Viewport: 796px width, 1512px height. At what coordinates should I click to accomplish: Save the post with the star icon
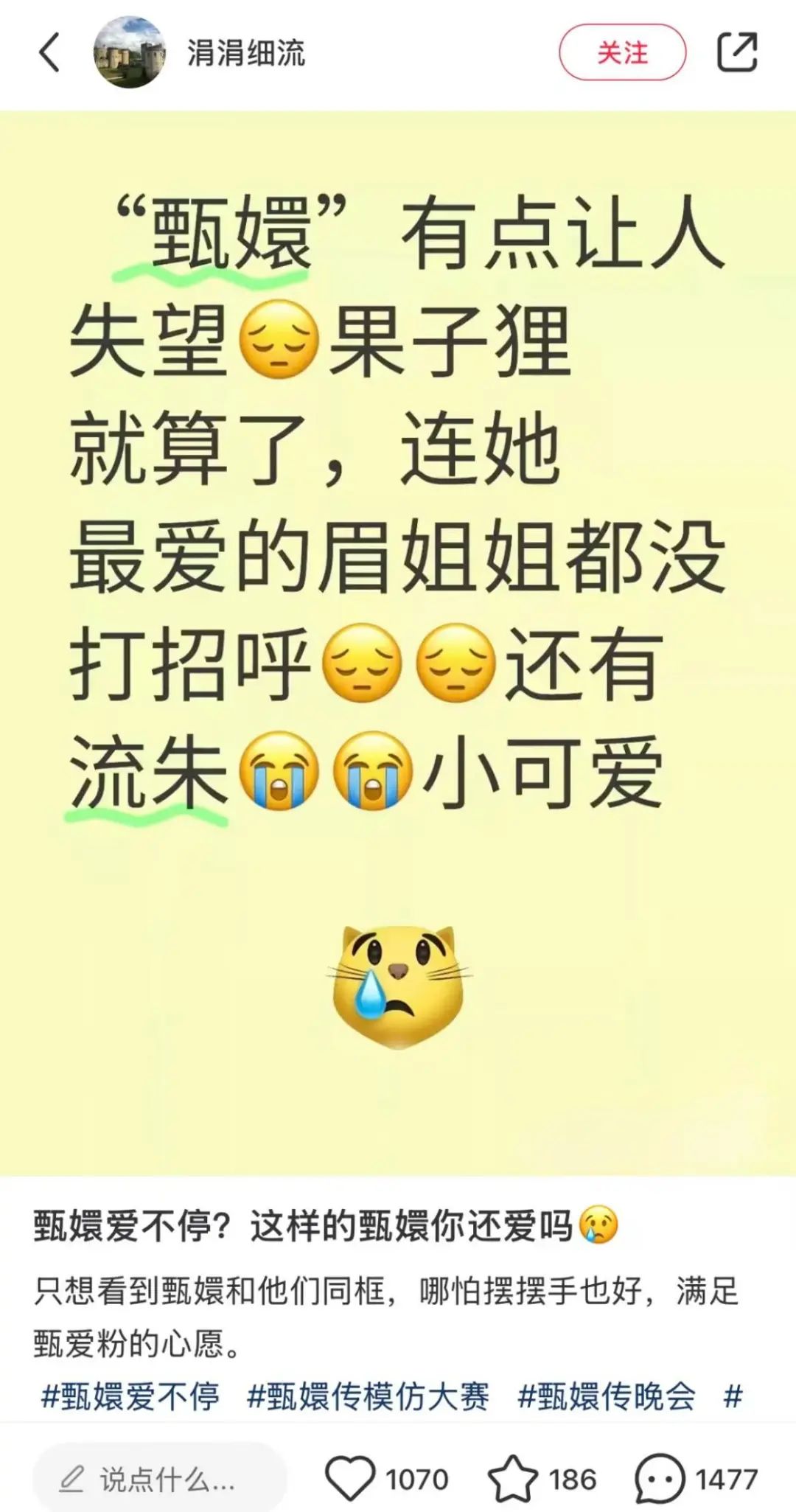[x=513, y=1479]
